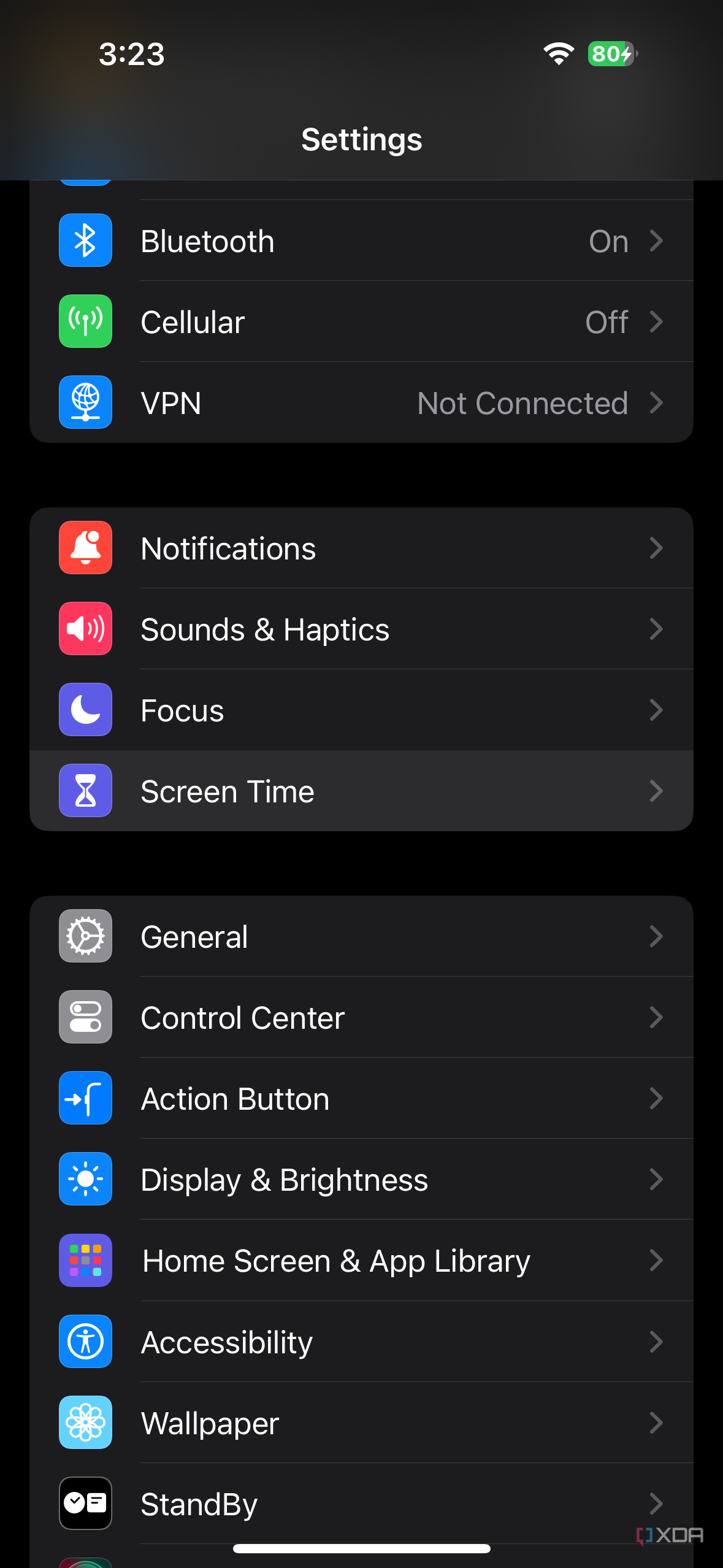Tap the green Cellular antenna icon
Image resolution: width=723 pixels, height=1568 pixels.
[x=85, y=321]
